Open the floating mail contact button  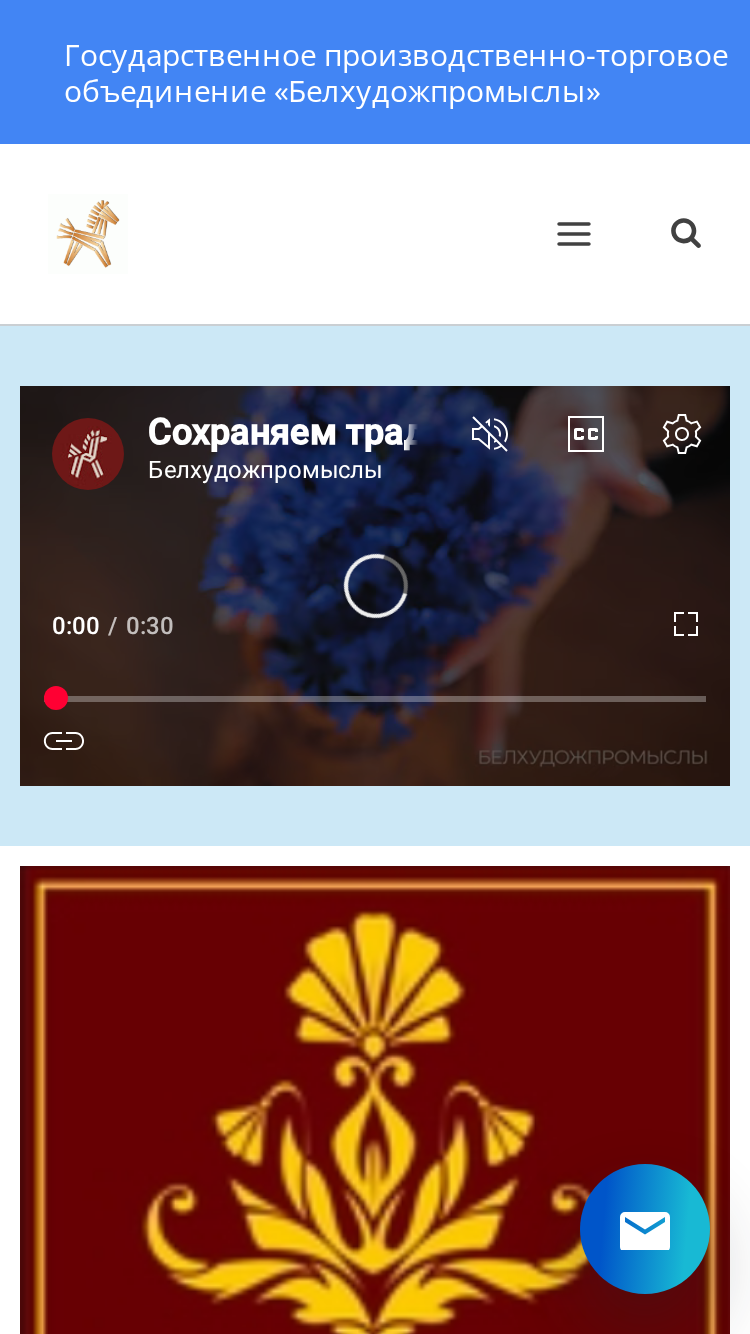[645, 1229]
